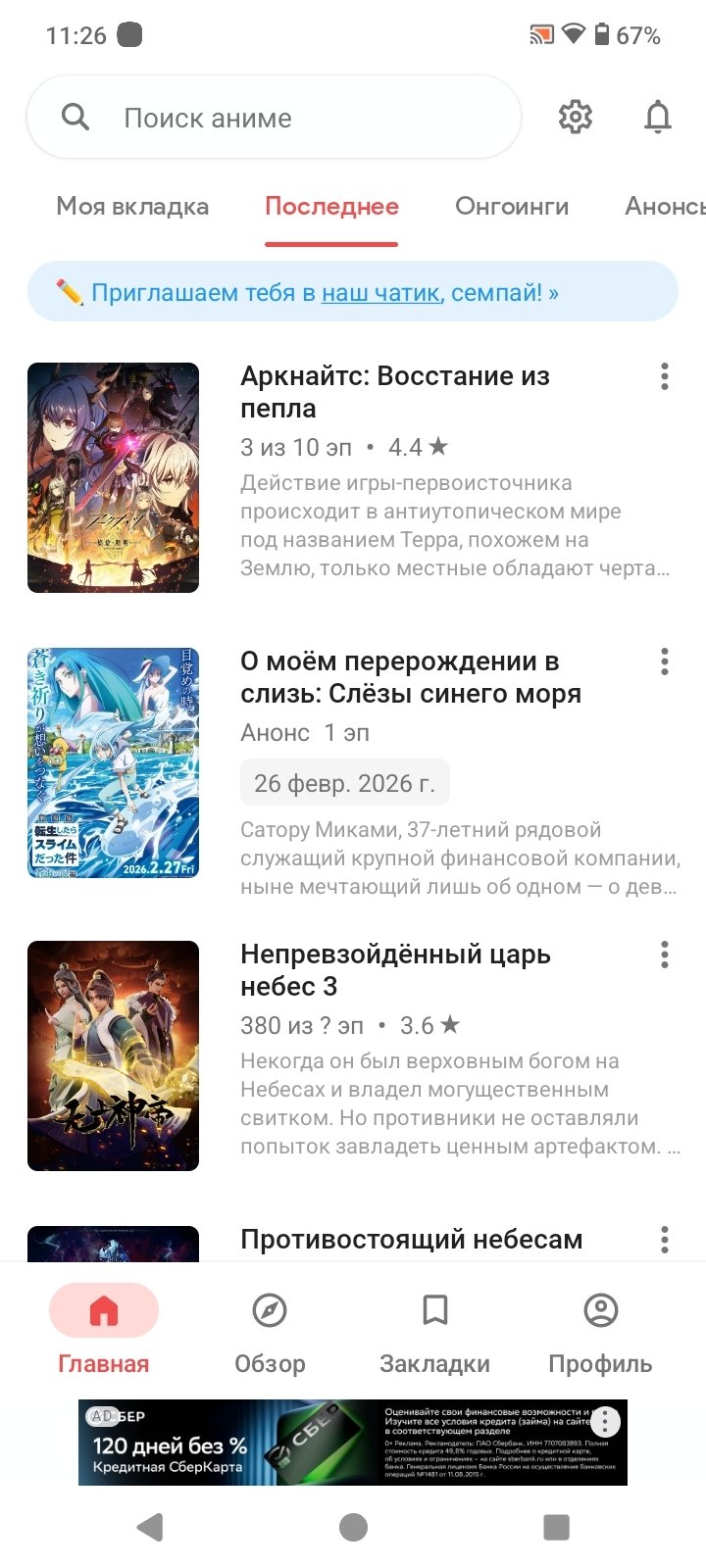Tap the Главная home icon

tap(104, 1310)
